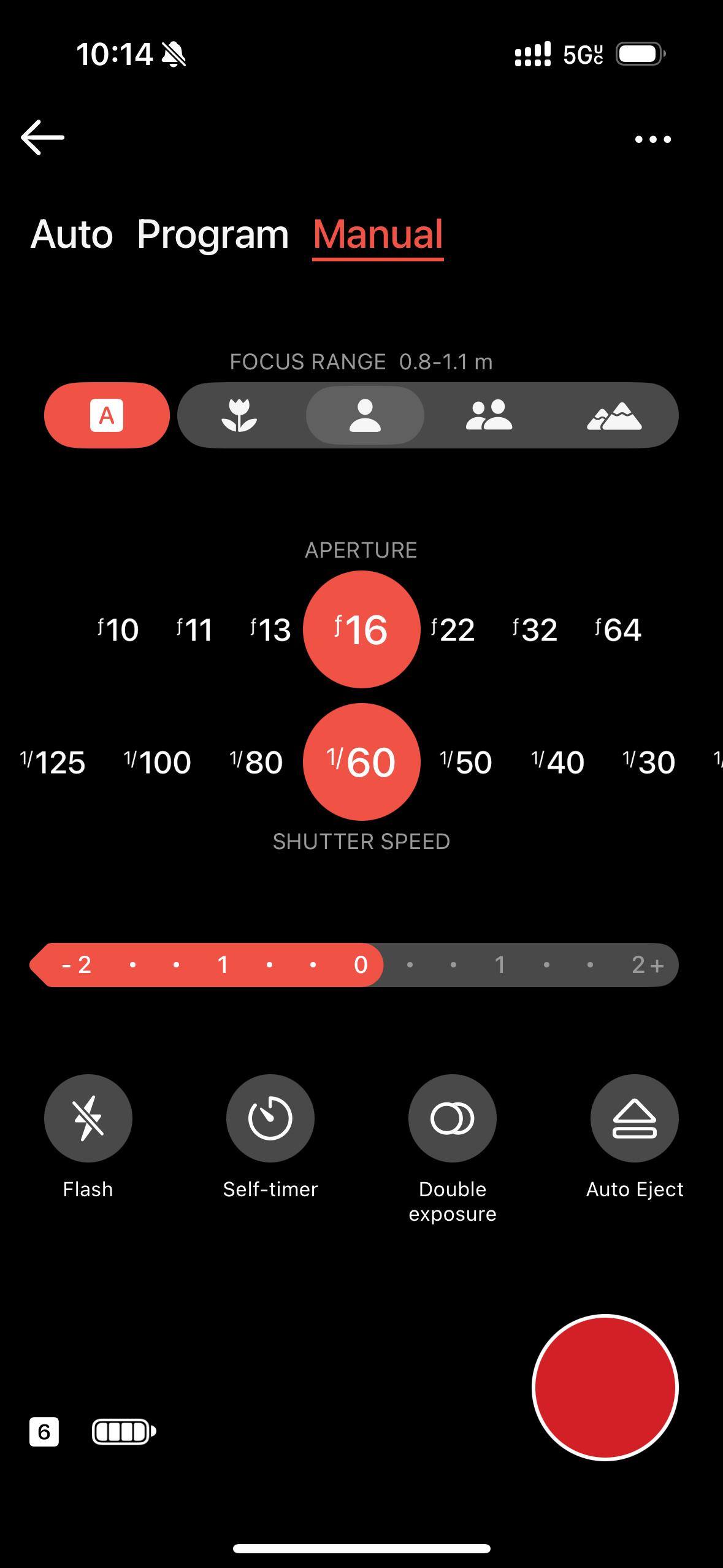Set aperture to f11
This screenshot has width=723, height=1568.
point(194,629)
